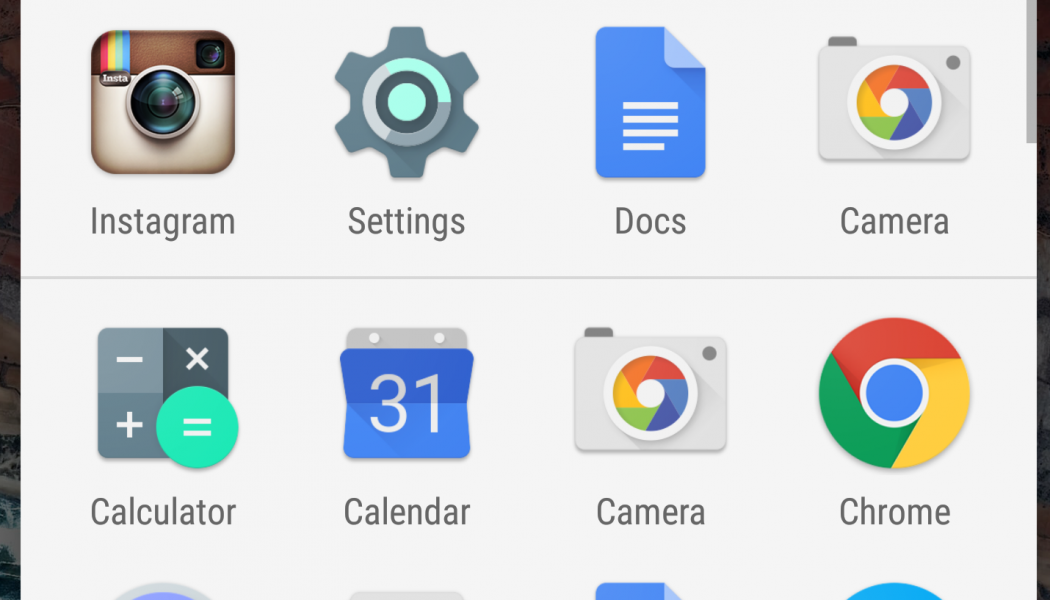
Task: Launch the Calculator app
Action: coord(163,395)
